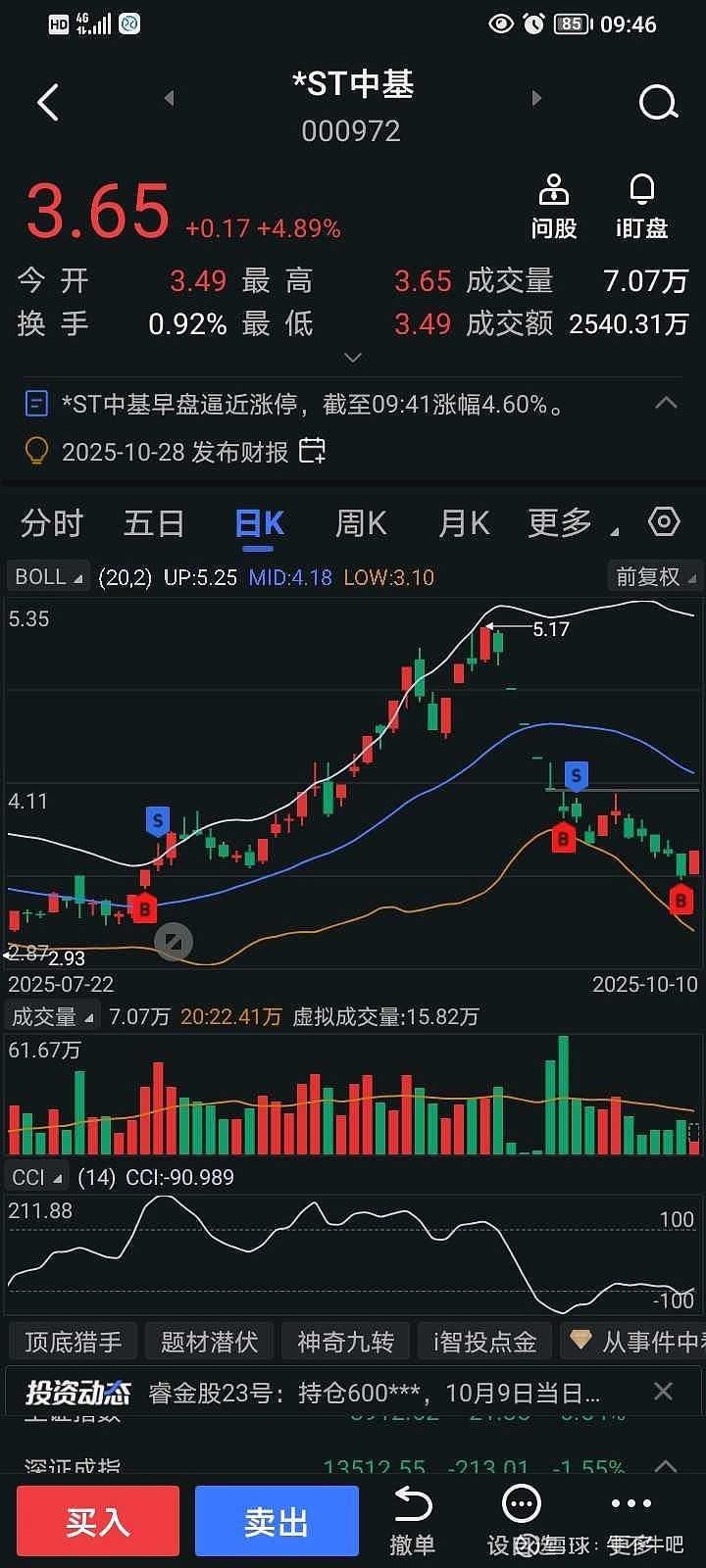The width and height of the screenshot is (706, 1568).
Task: Open the search magnifier icon
Action: 657,102
